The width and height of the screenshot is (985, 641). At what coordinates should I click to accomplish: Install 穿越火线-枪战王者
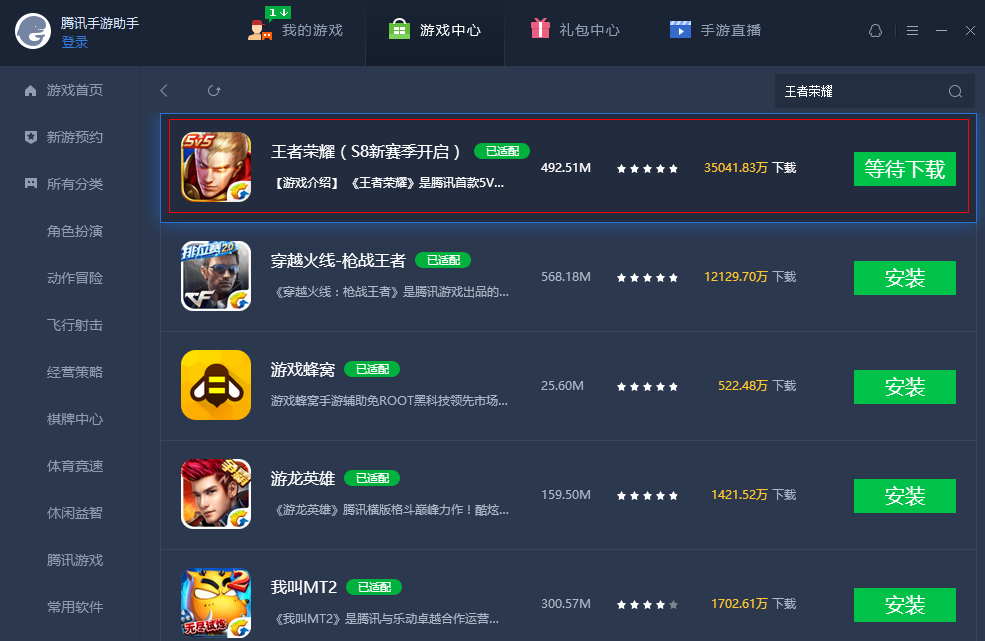[x=904, y=278]
